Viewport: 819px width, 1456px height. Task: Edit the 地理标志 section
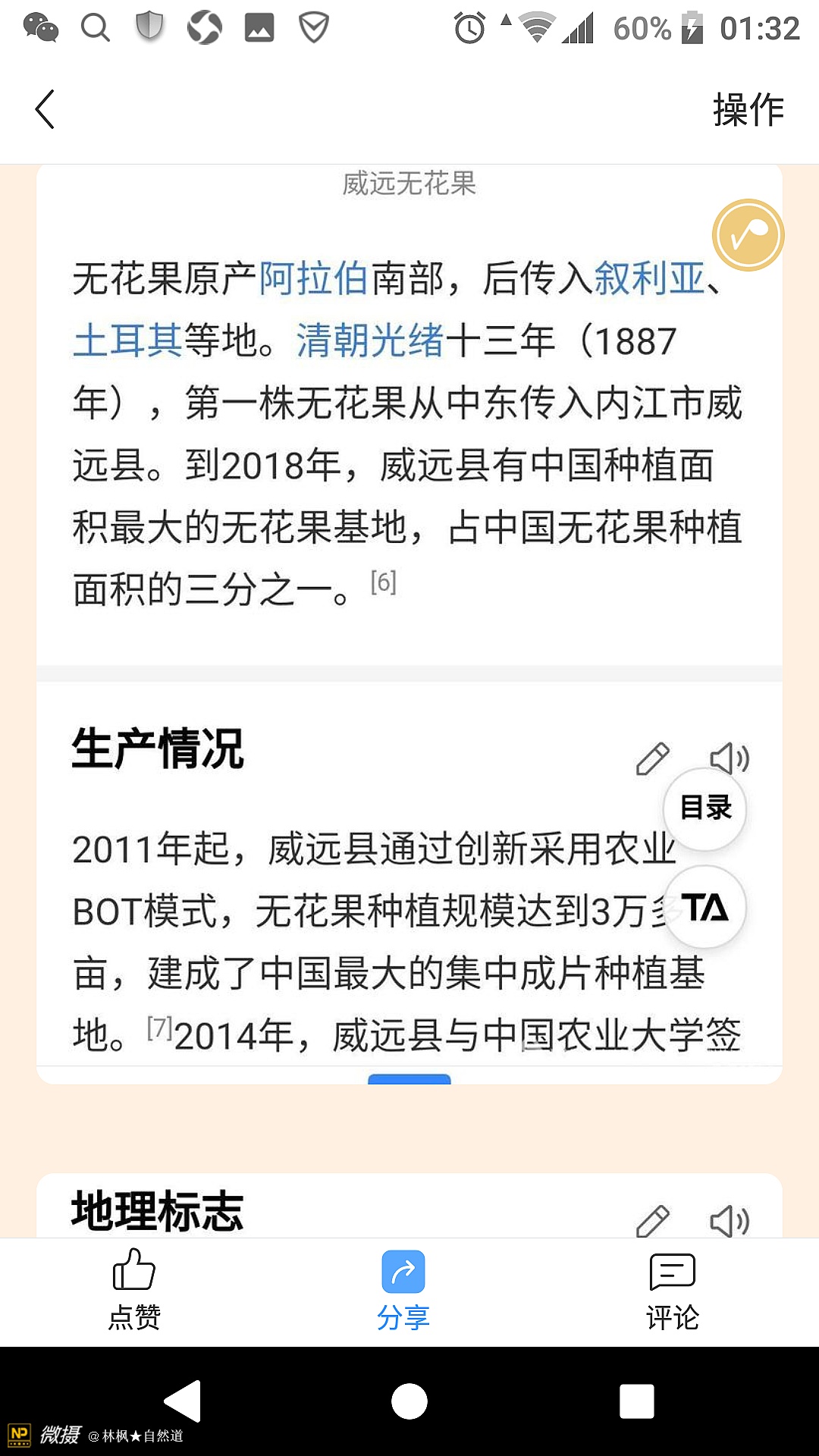(652, 1220)
